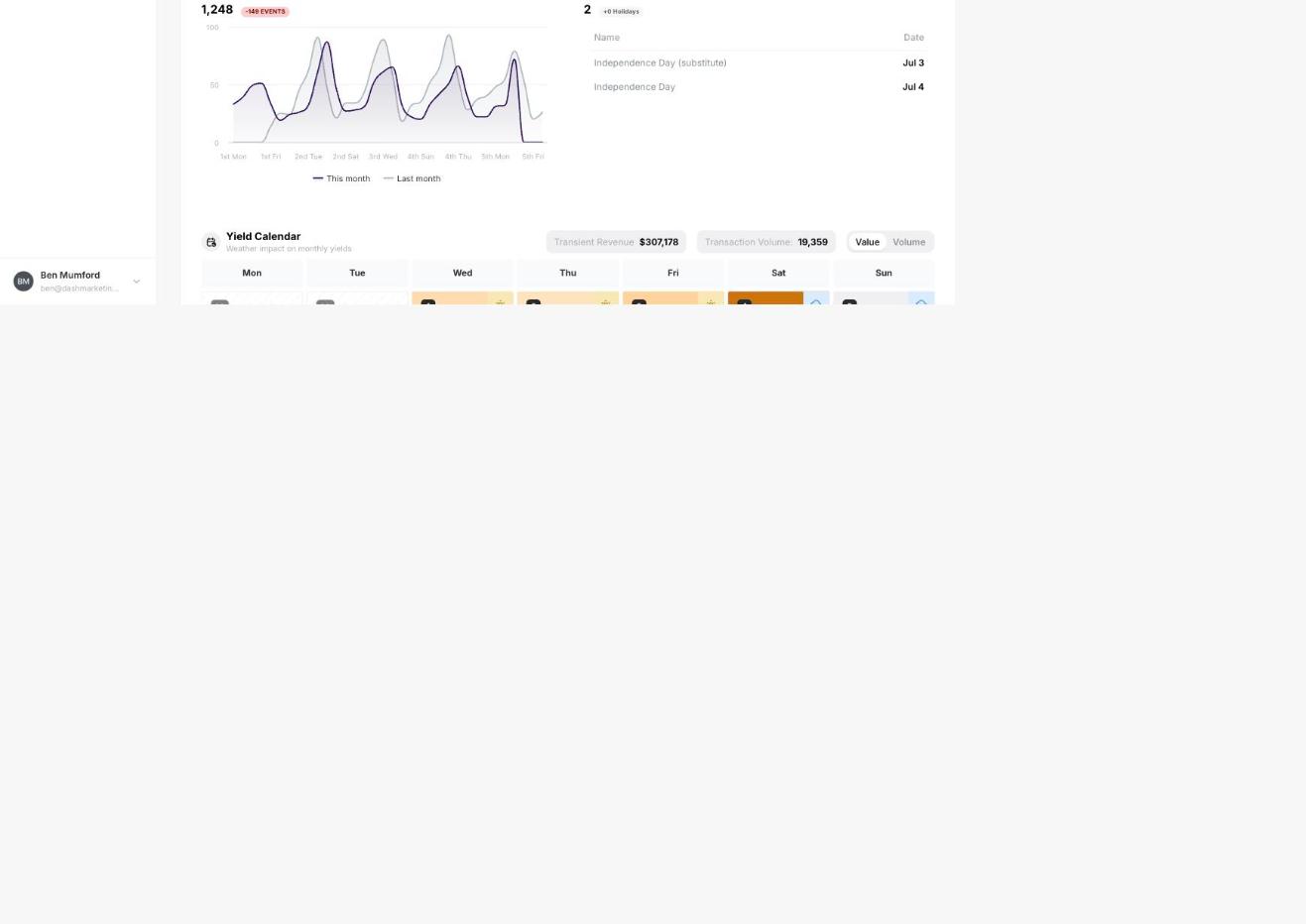
Task: Select the Value view toggle
Action: 868,242
